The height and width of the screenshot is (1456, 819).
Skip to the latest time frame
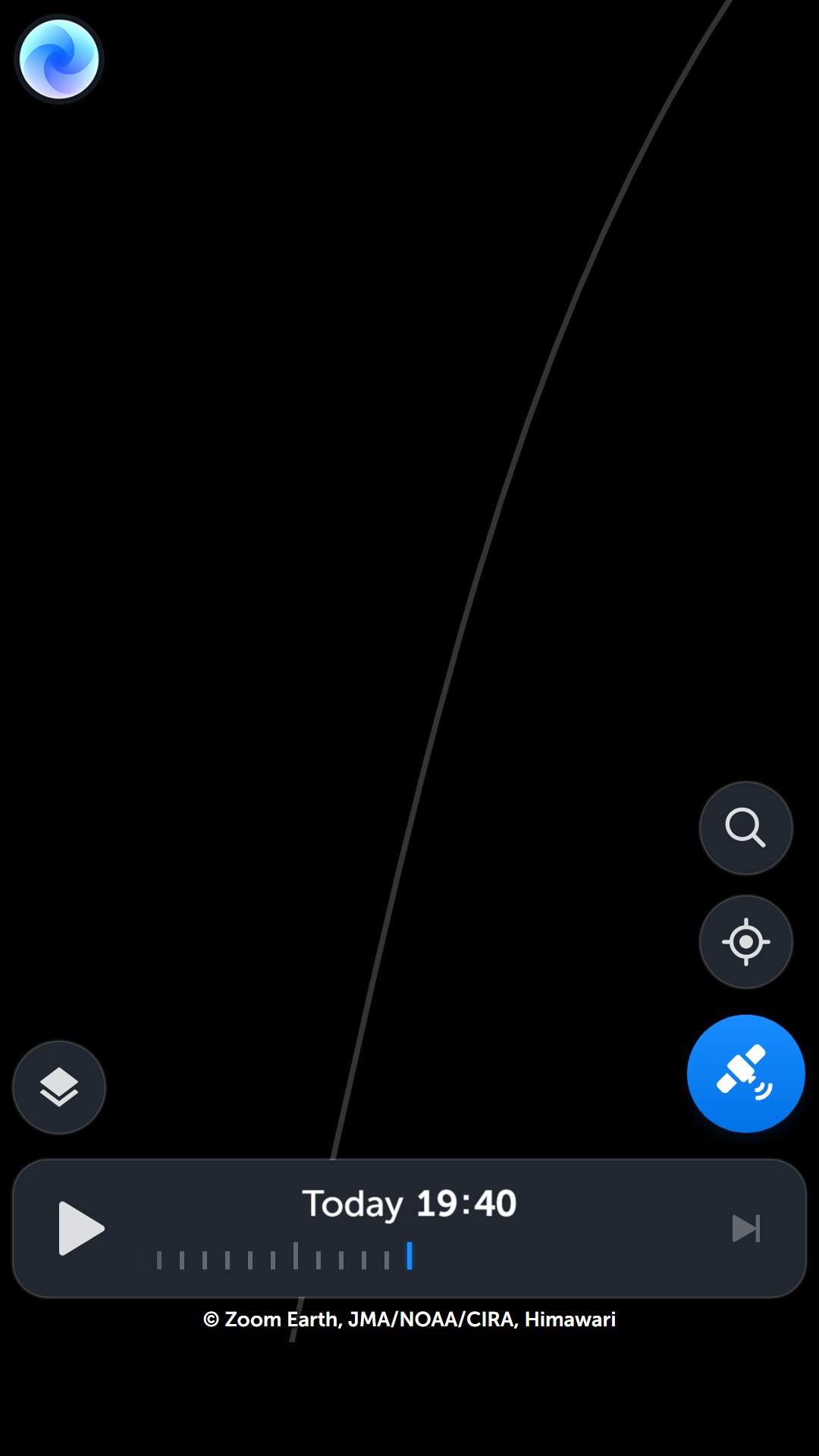[746, 1228]
